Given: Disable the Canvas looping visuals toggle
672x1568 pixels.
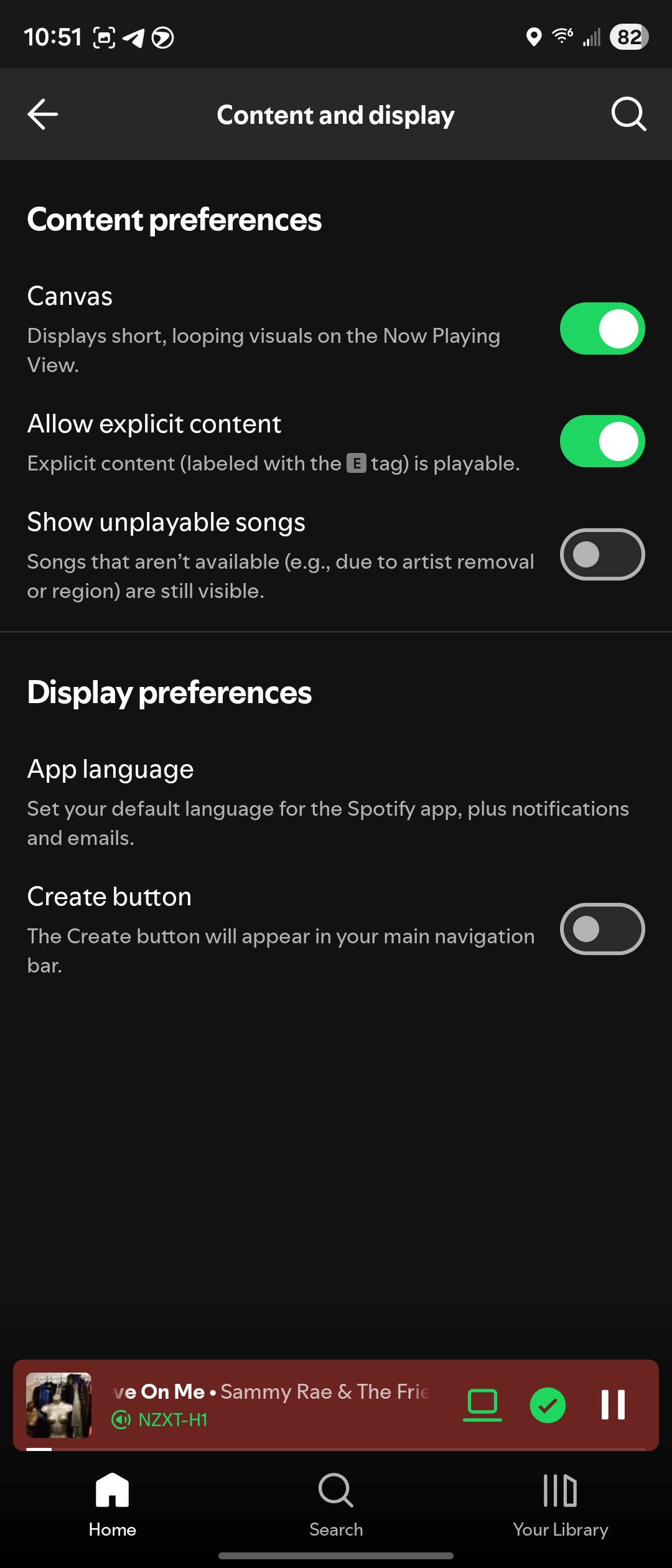Looking at the screenshot, I should (x=602, y=328).
